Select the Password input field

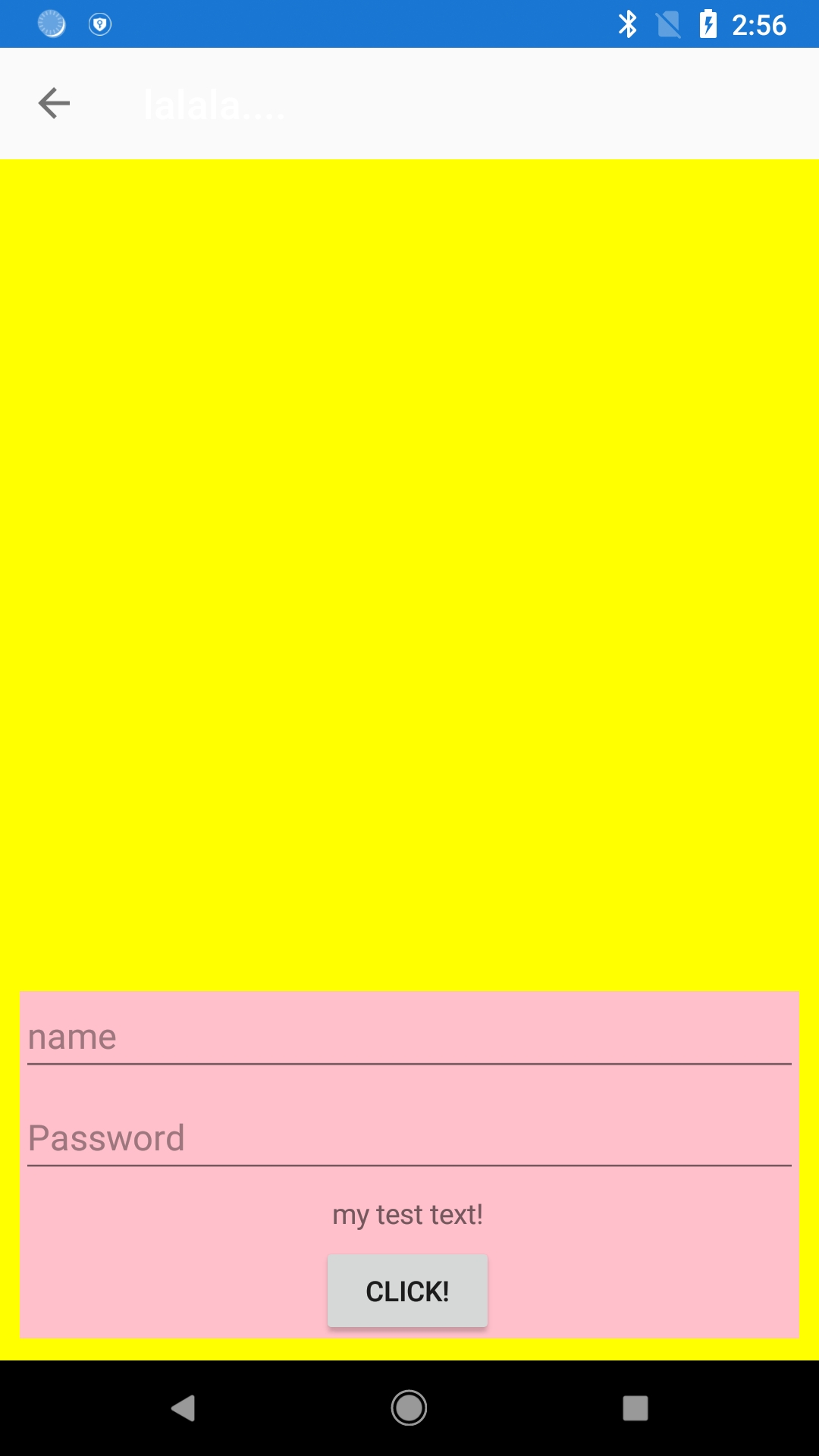tap(409, 1139)
